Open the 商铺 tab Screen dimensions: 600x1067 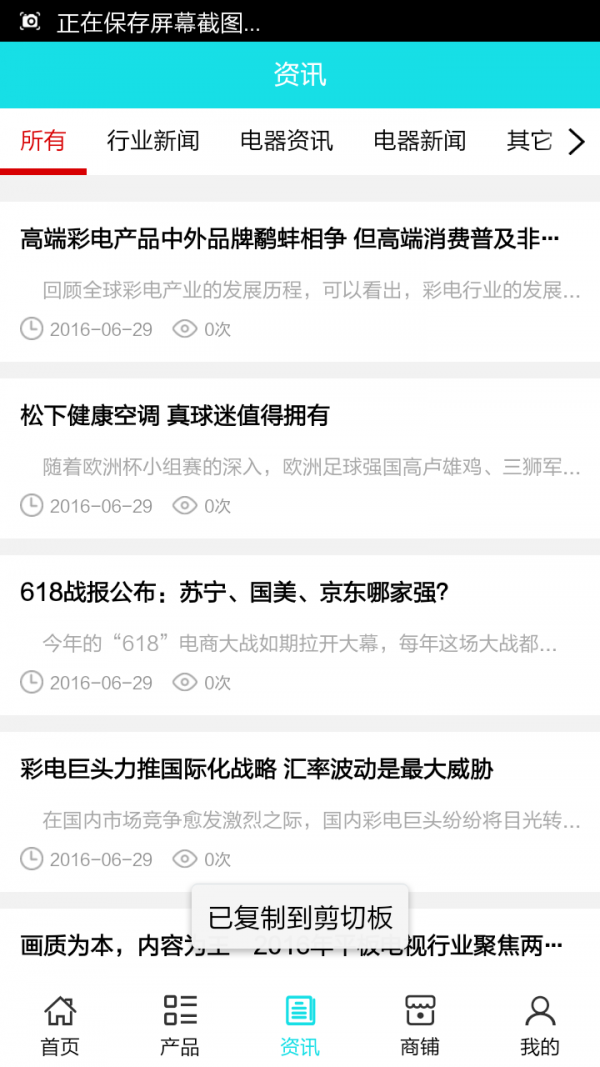click(420, 1025)
